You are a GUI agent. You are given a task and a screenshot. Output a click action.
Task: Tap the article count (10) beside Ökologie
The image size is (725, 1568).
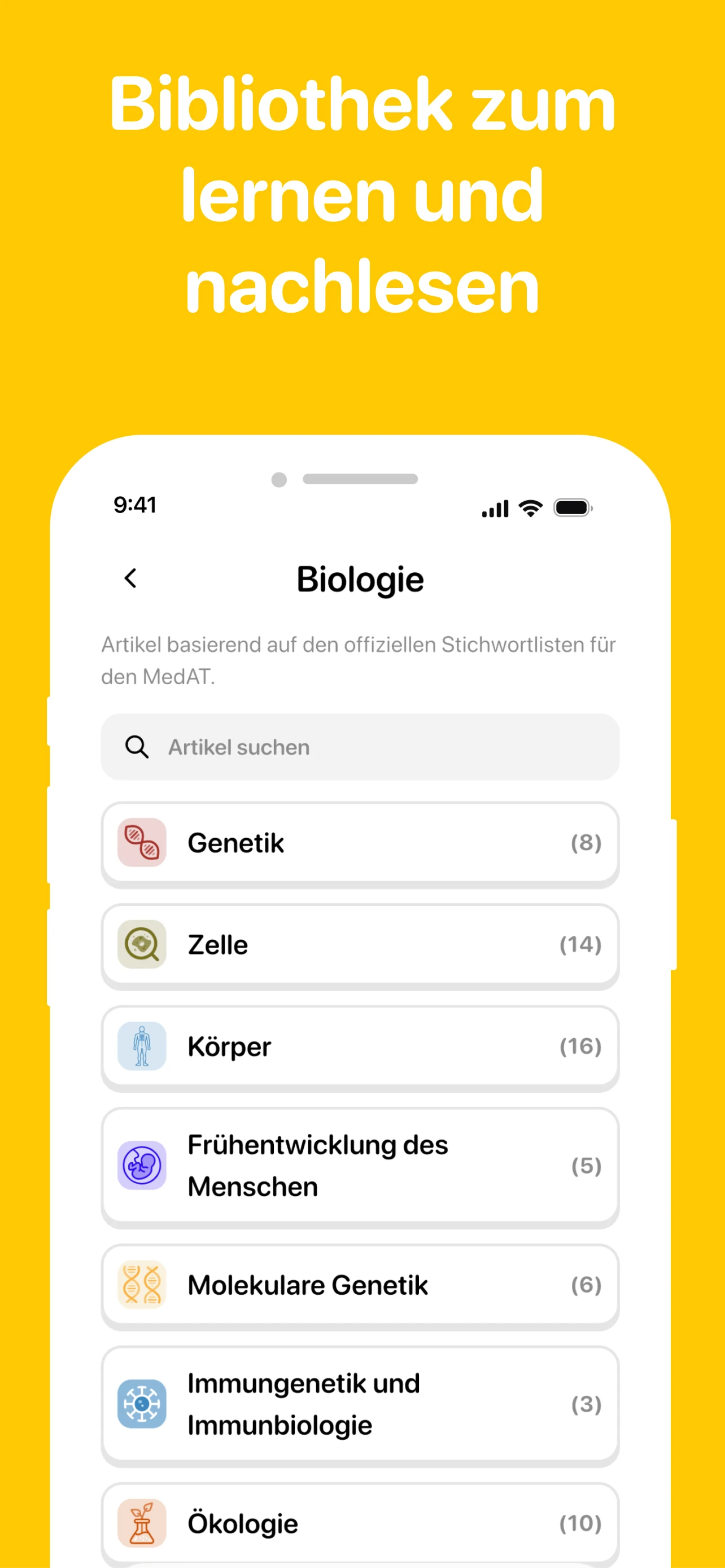(x=580, y=1523)
